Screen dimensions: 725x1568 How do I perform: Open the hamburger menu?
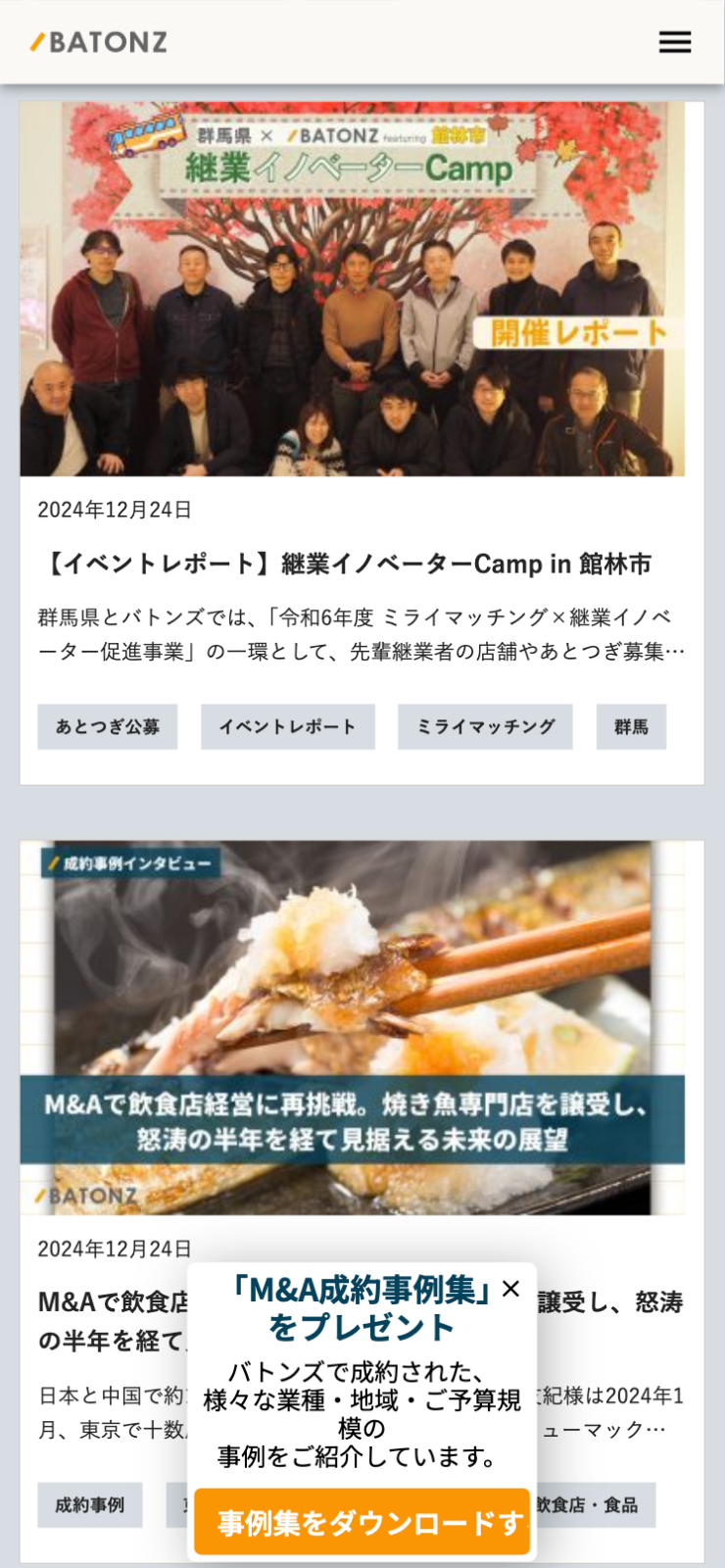tap(674, 42)
